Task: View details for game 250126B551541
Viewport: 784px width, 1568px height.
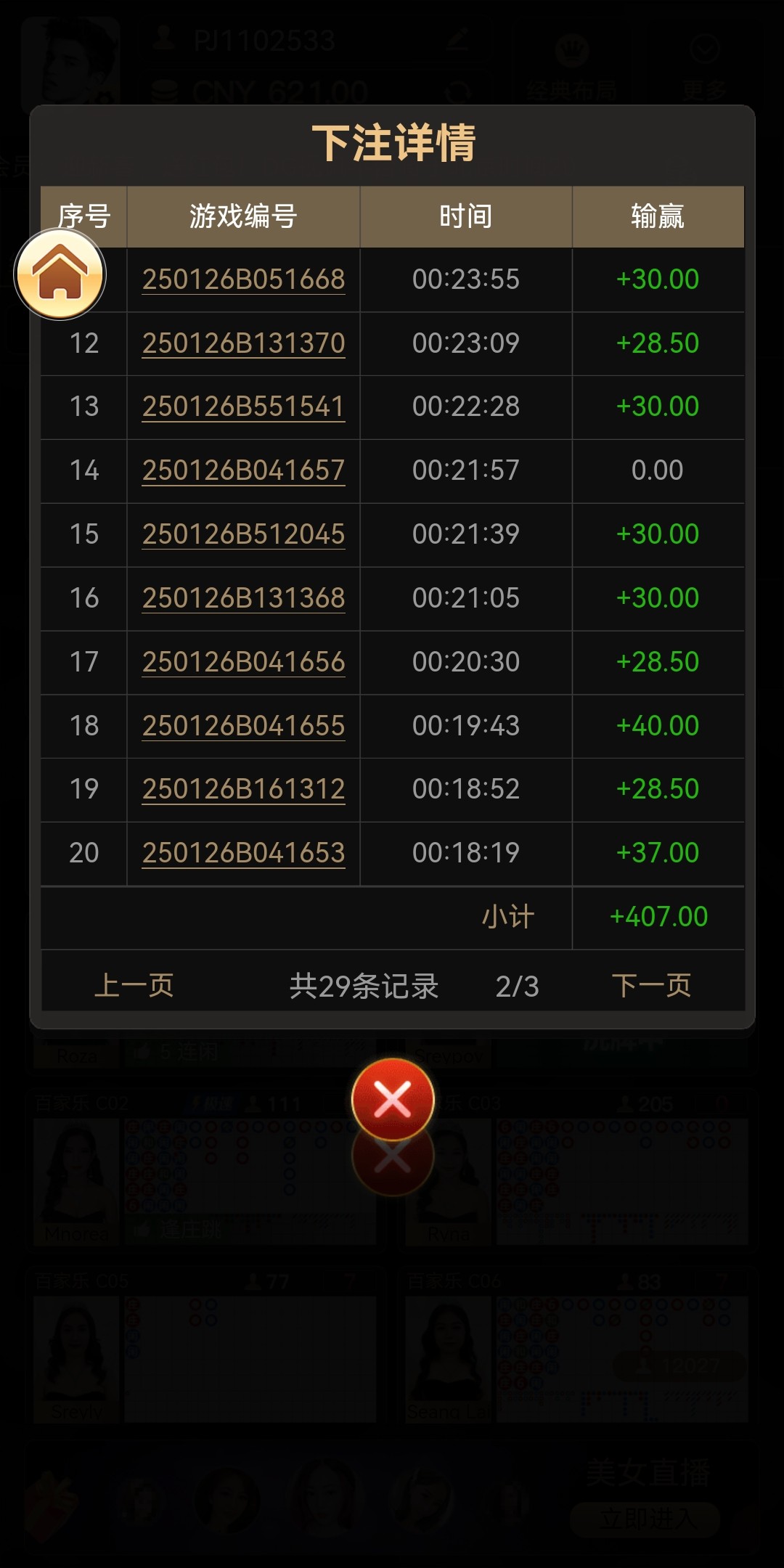Action: point(243,407)
